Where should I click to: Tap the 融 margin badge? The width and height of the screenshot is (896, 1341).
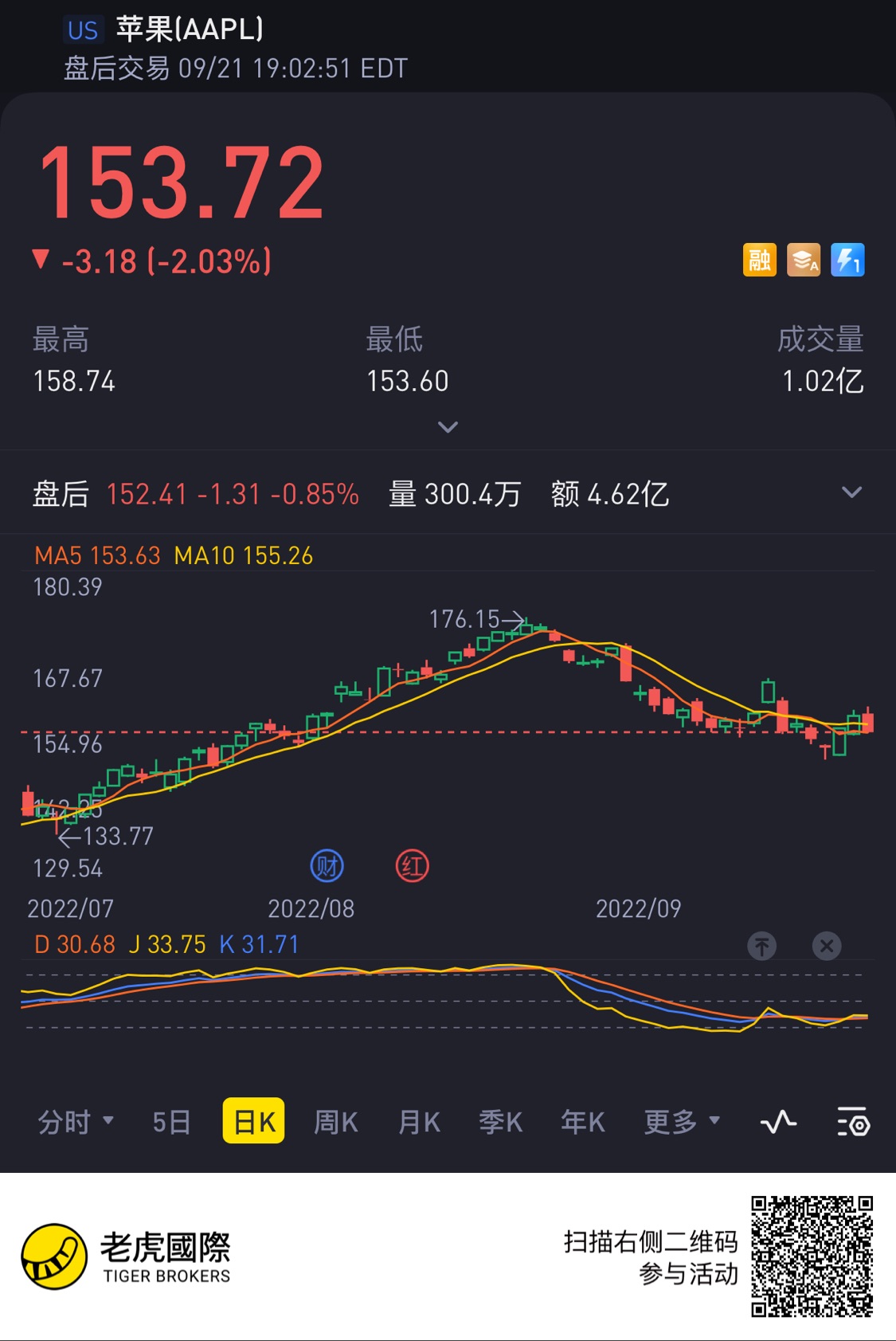click(760, 260)
